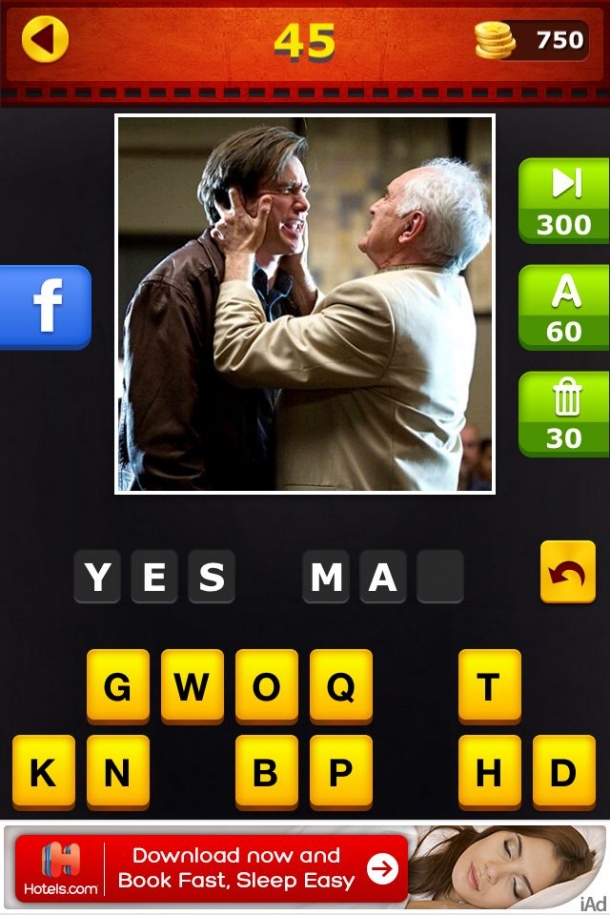
Task: Select the letter N tile
Action: pos(118,772)
